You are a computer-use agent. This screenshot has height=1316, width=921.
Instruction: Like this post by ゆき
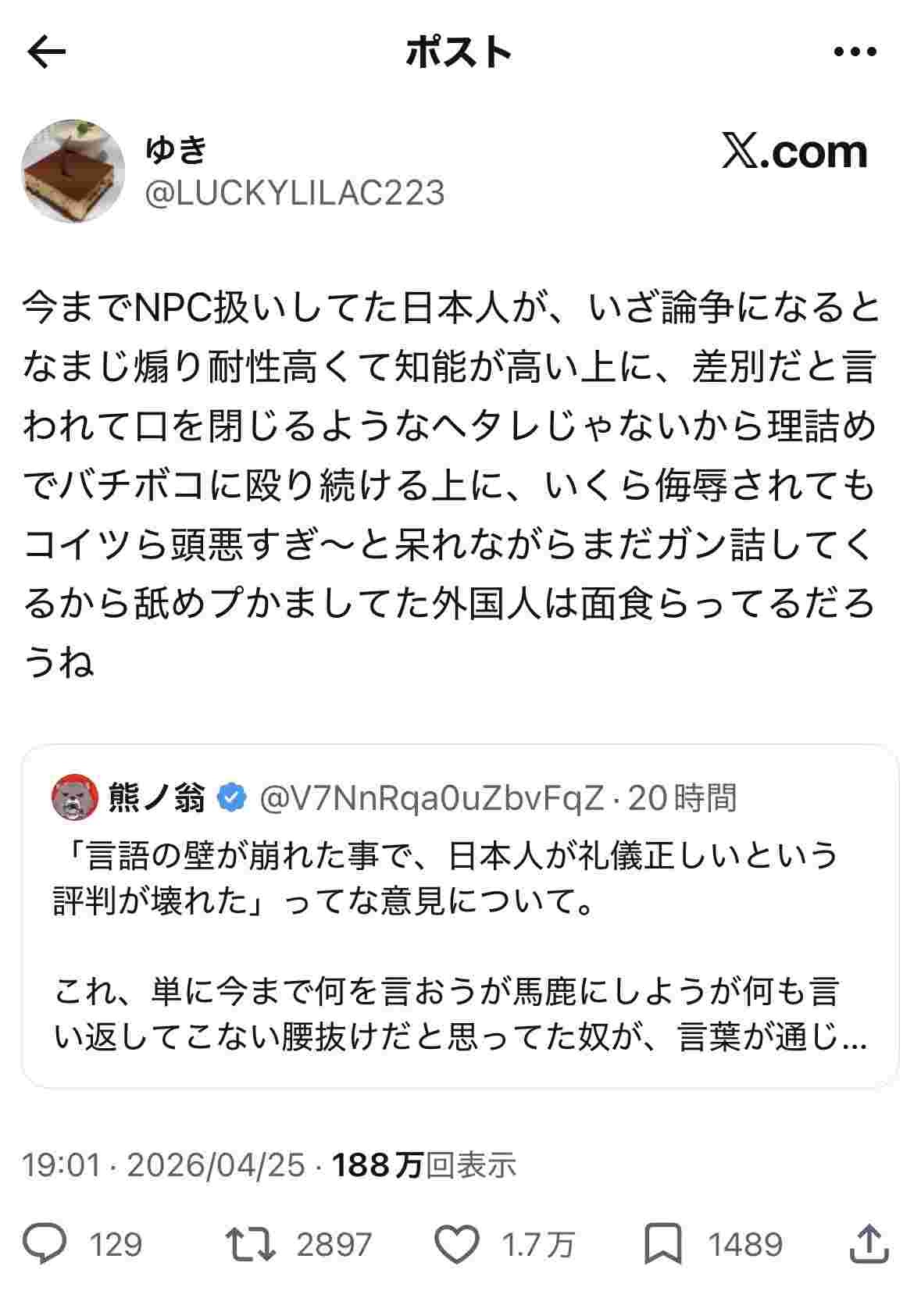coord(456,1244)
